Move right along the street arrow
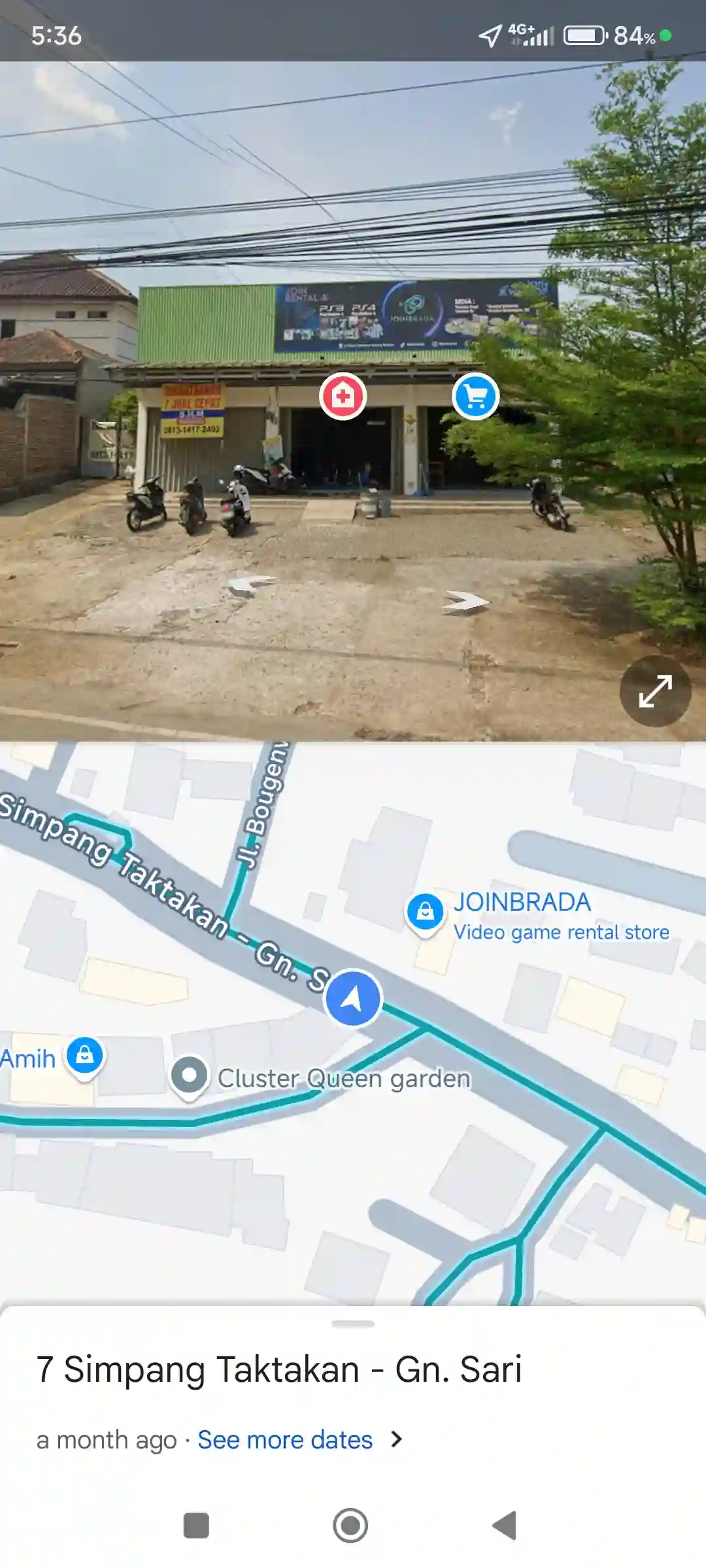Image resolution: width=706 pixels, height=1568 pixels. click(x=465, y=600)
